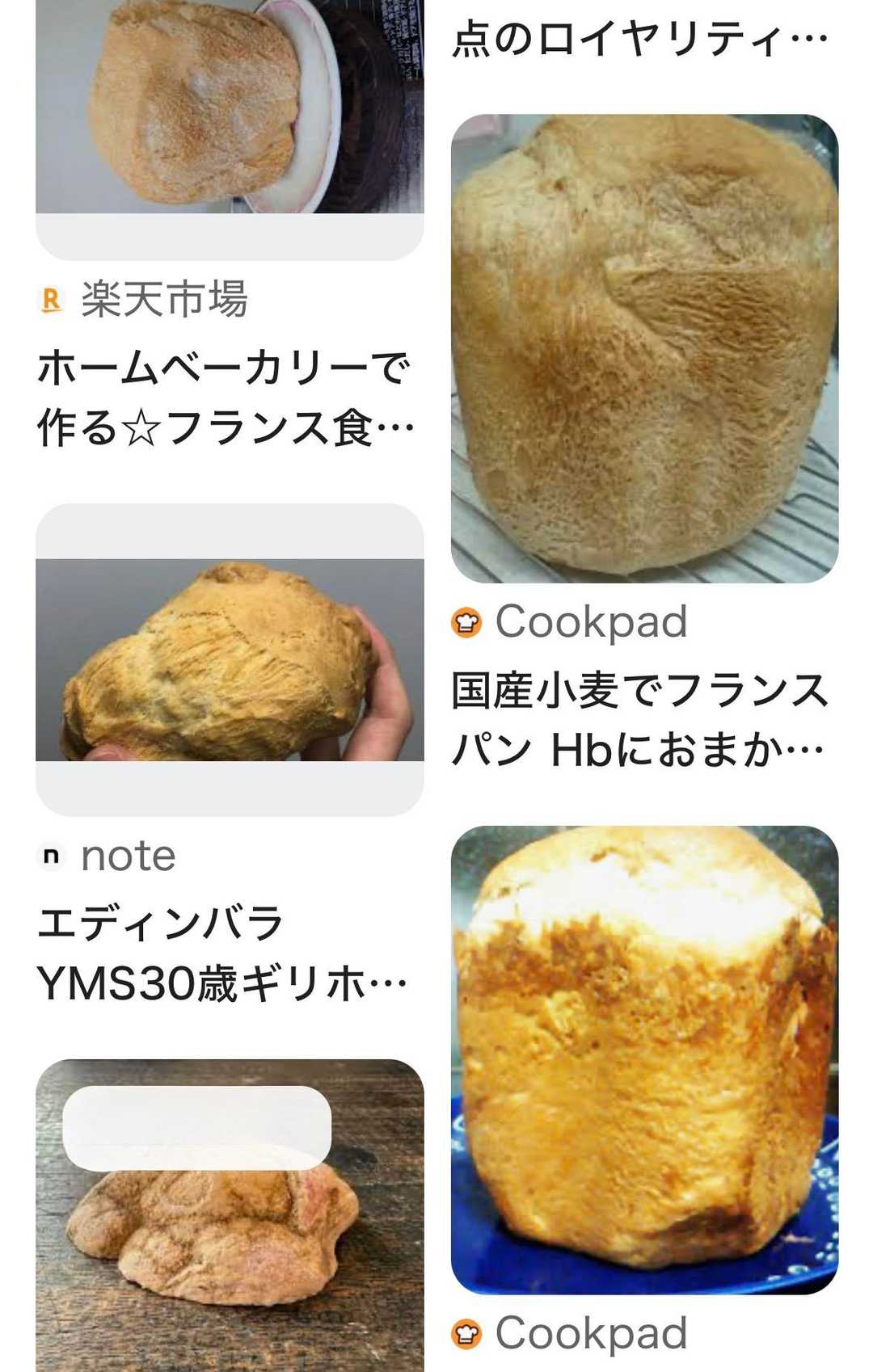
Task: Open the ホームベーカリーで作る☆フランス食 result title
Action: (225, 398)
